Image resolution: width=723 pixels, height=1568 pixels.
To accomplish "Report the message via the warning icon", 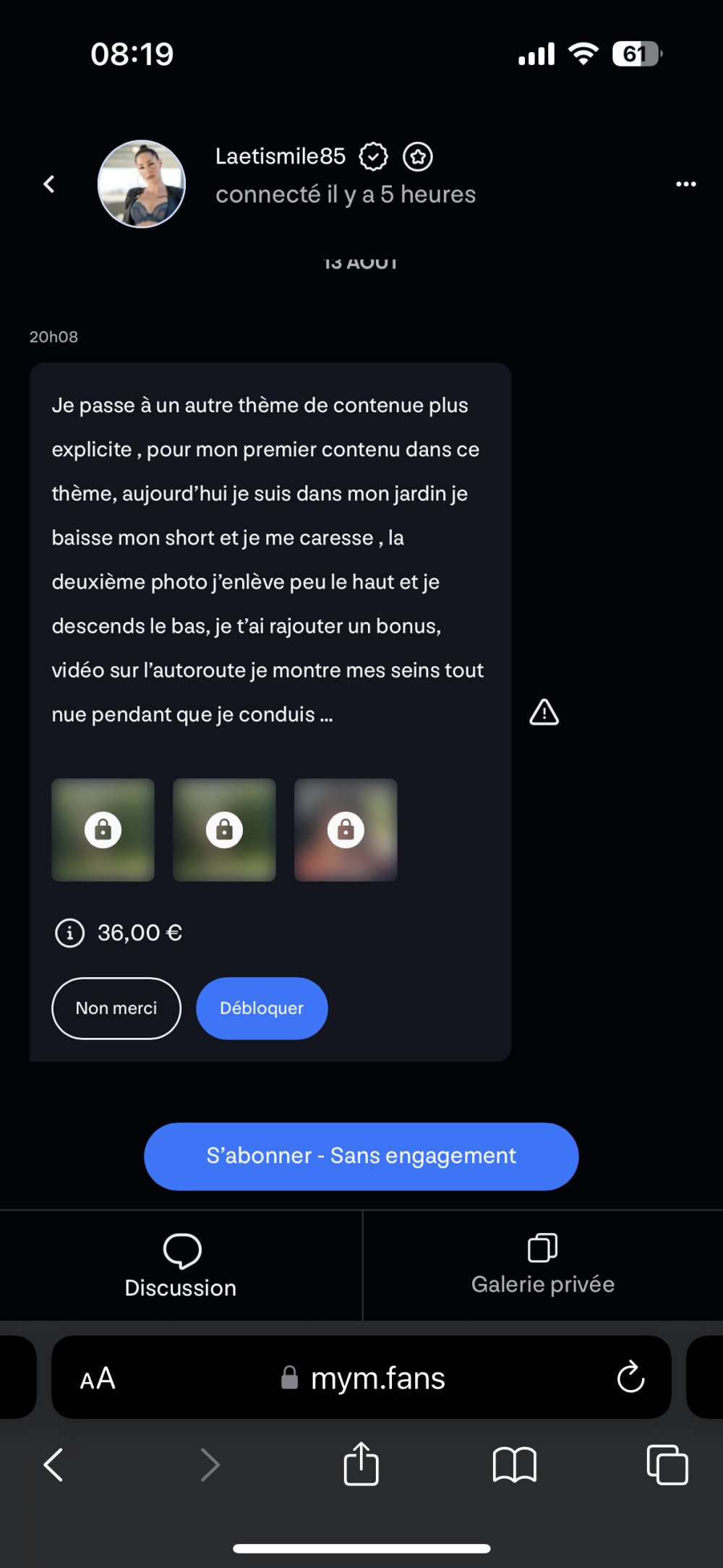I will point(544,712).
